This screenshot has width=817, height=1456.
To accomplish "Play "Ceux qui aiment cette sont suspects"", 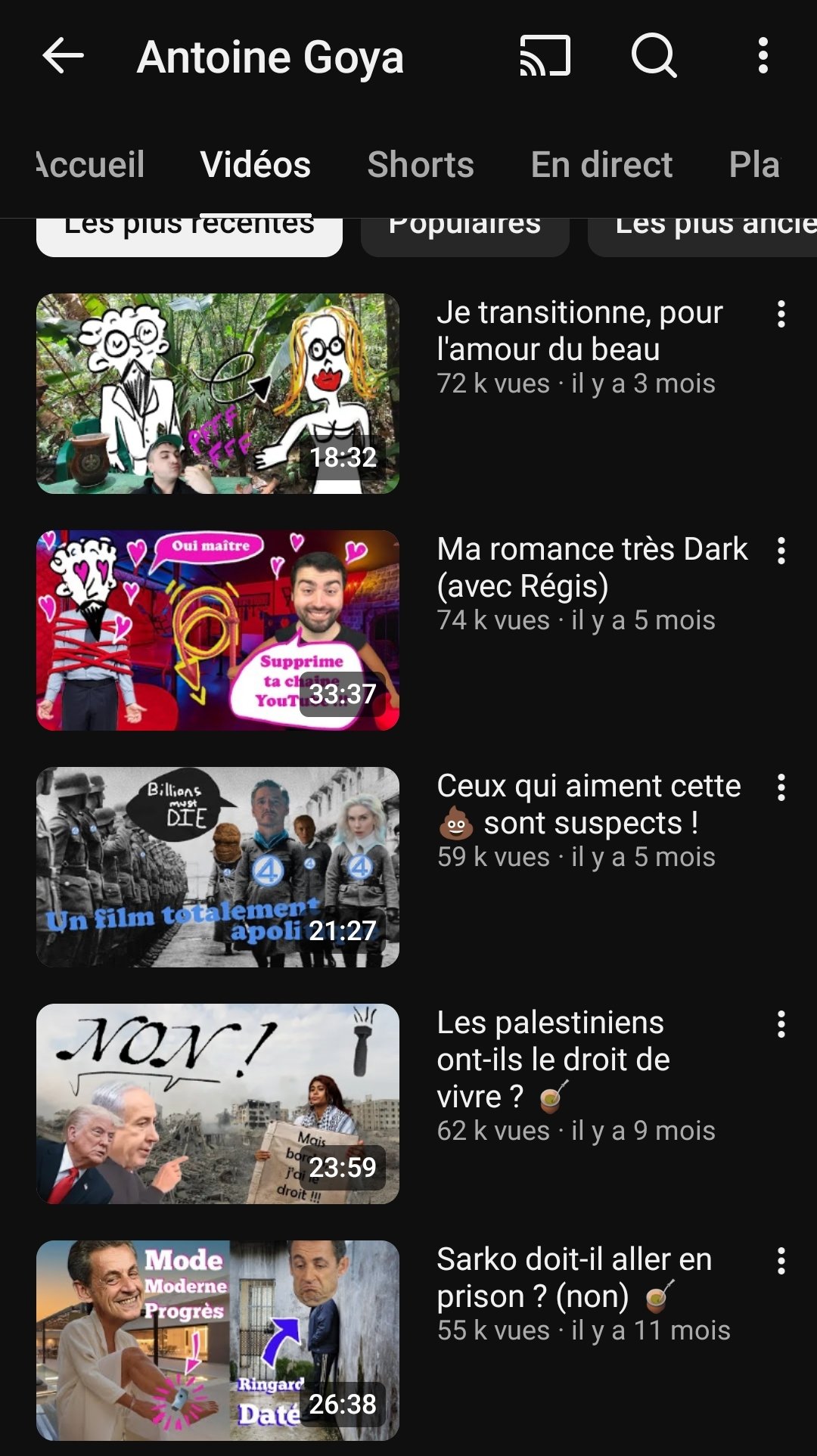I will coord(218,867).
